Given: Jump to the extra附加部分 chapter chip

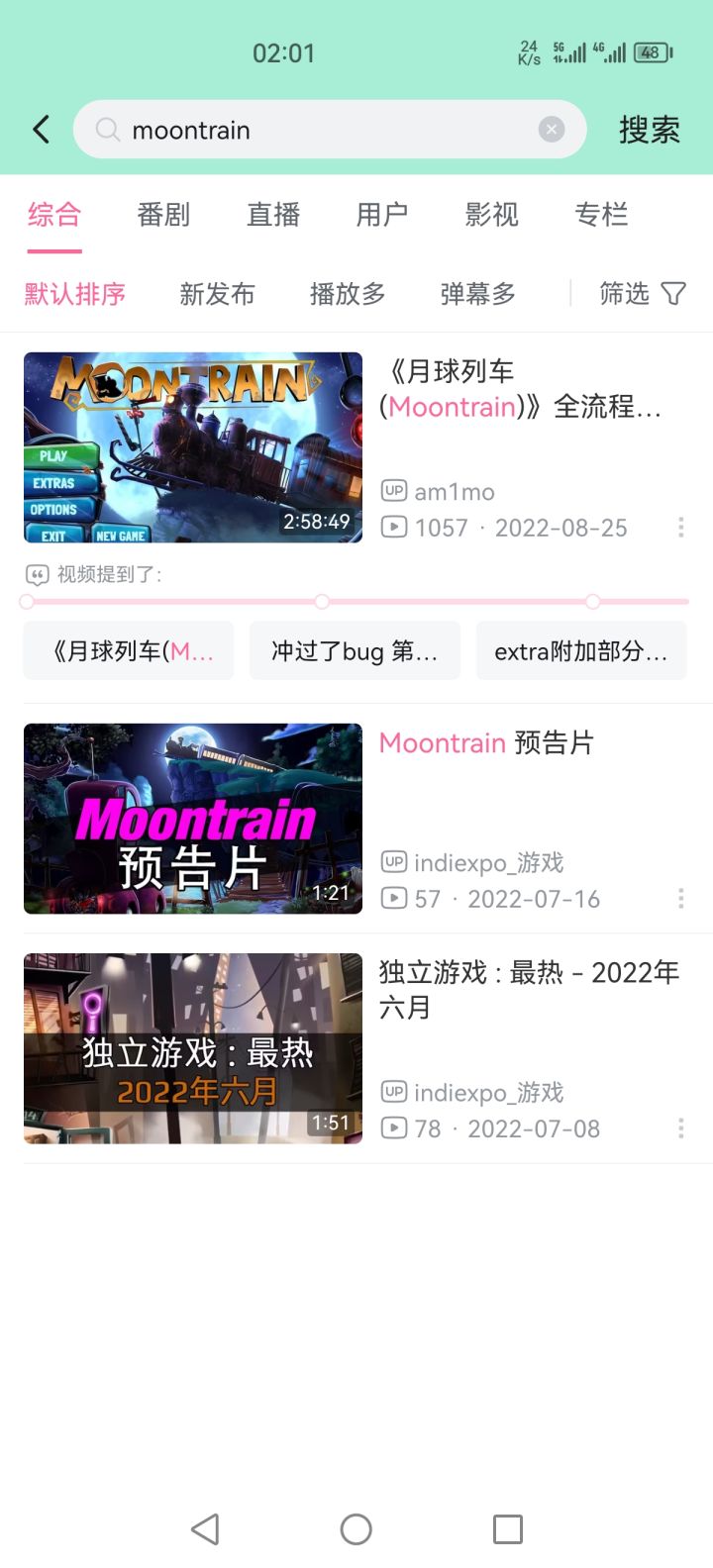Looking at the screenshot, I should coord(580,651).
